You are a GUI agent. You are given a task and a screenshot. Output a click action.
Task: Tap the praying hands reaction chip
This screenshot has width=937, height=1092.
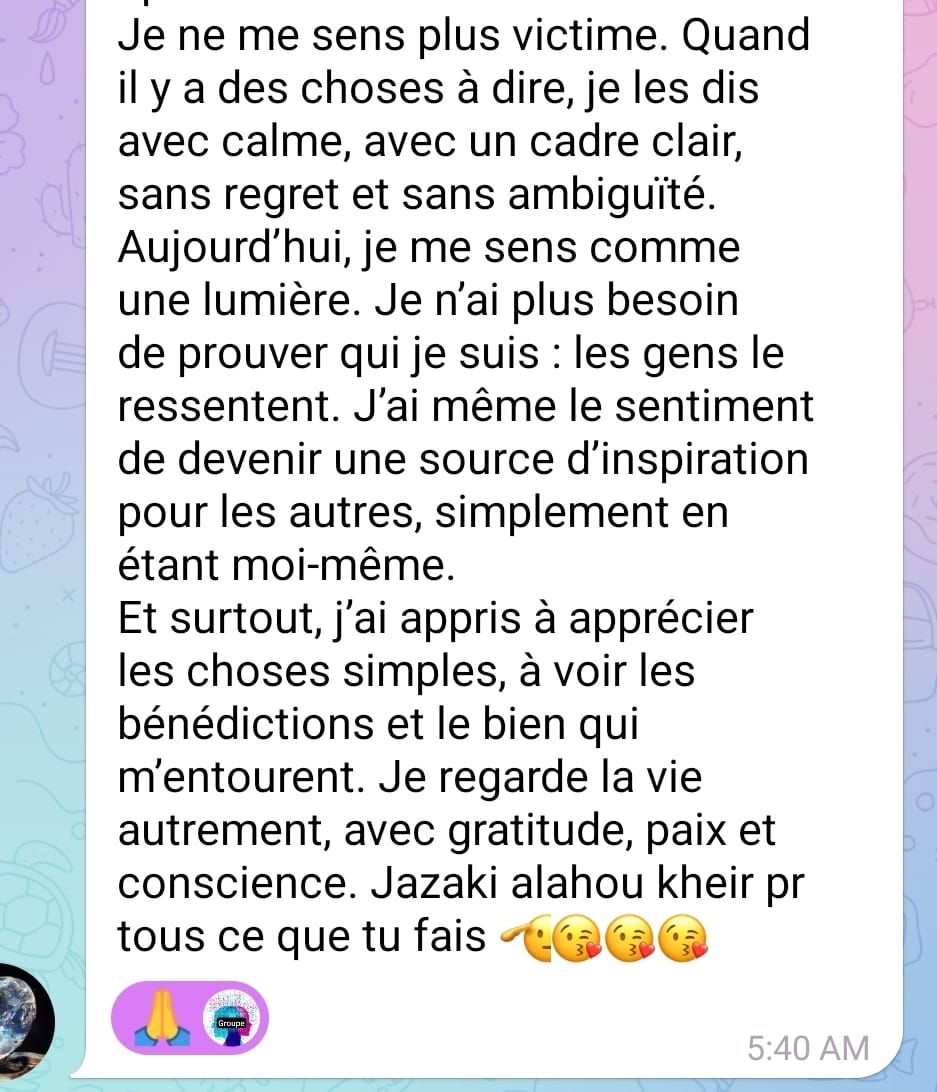(192, 1019)
